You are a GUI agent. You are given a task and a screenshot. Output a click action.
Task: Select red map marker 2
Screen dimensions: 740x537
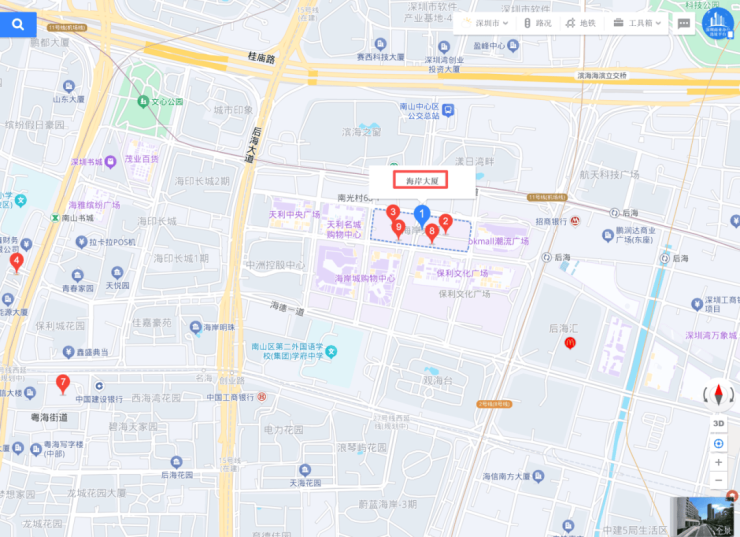pos(446,223)
